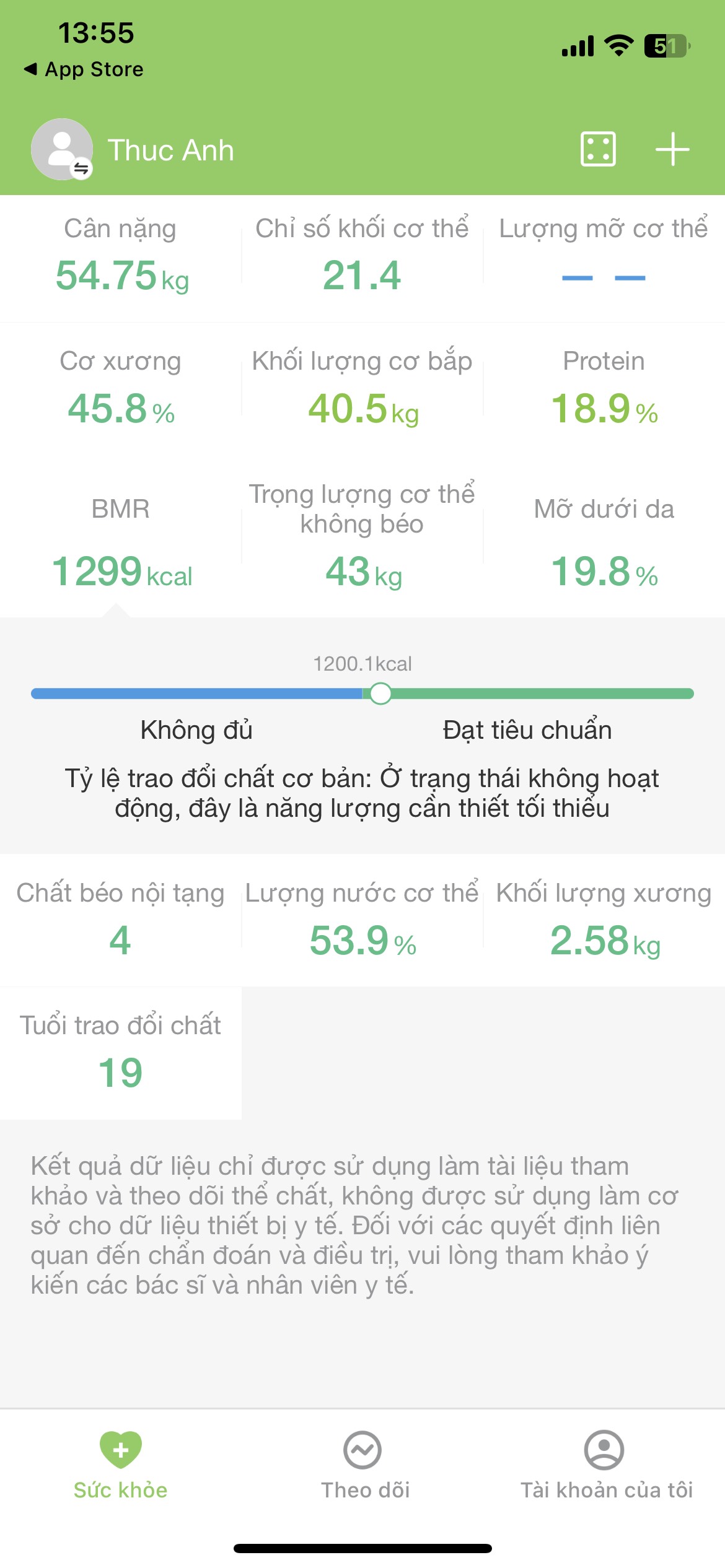
Task: Tap the plus icon to add a measurement
Action: click(x=672, y=149)
